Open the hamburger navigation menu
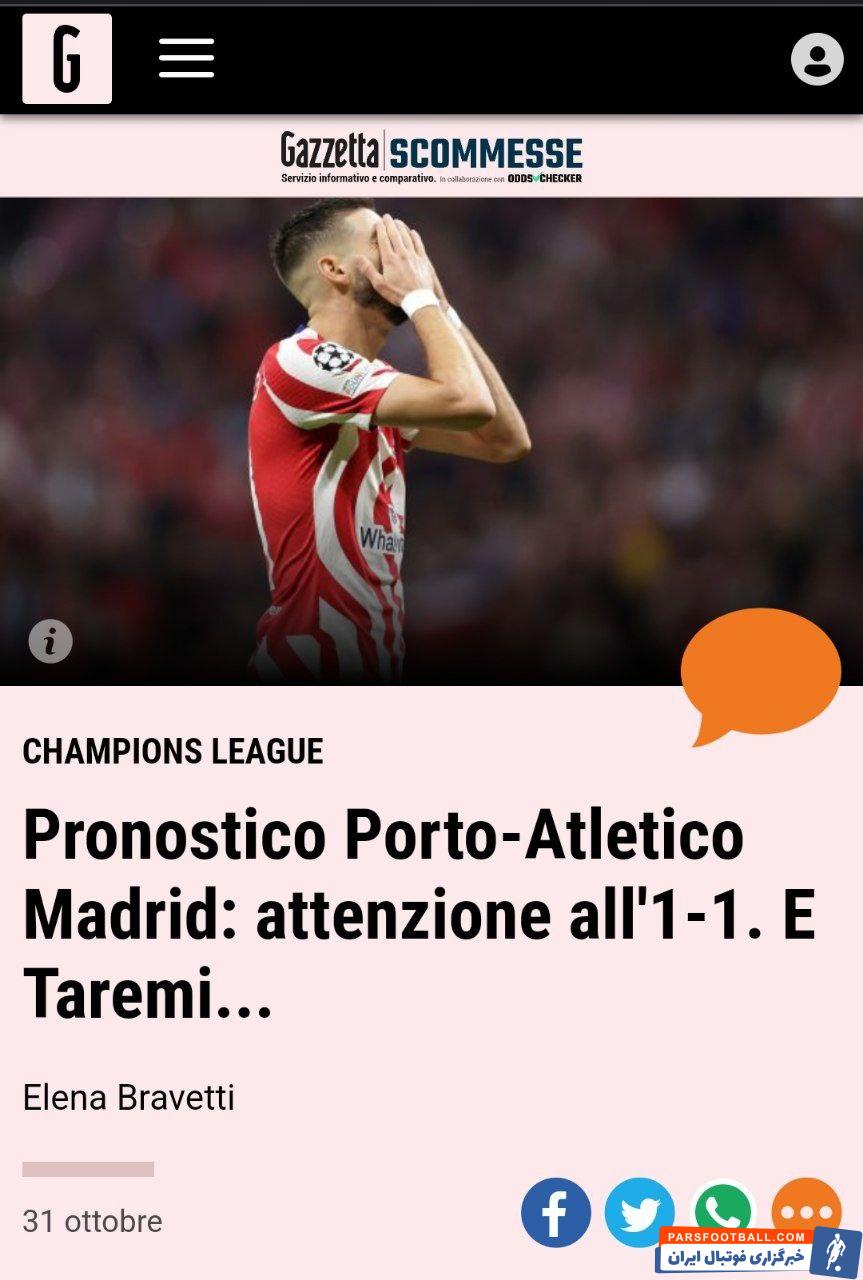Viewport: 863px width, 1280px height. [186, 59]
